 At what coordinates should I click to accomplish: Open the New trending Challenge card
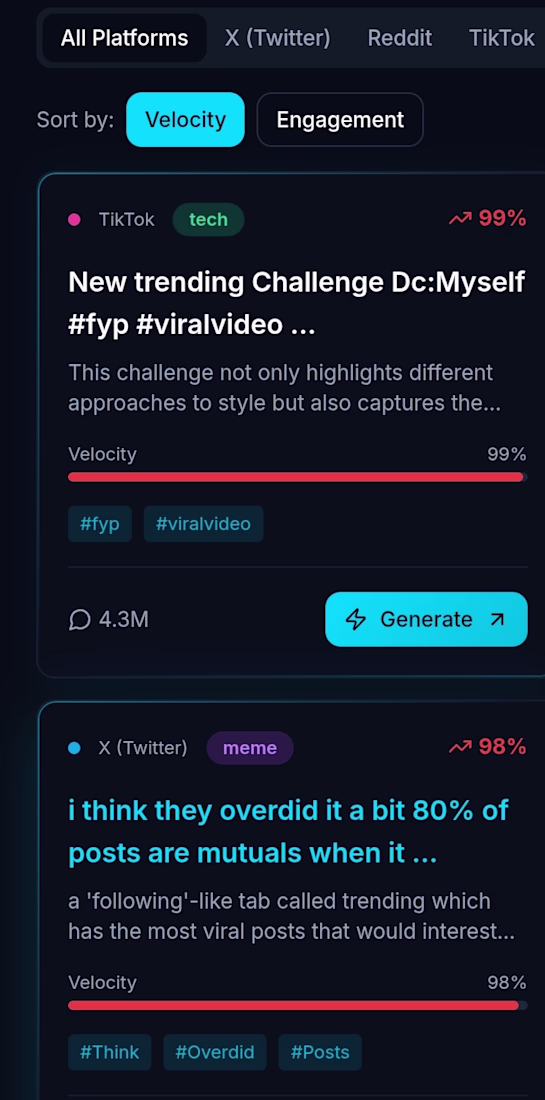pyautogui.click(x=297, y=303)
